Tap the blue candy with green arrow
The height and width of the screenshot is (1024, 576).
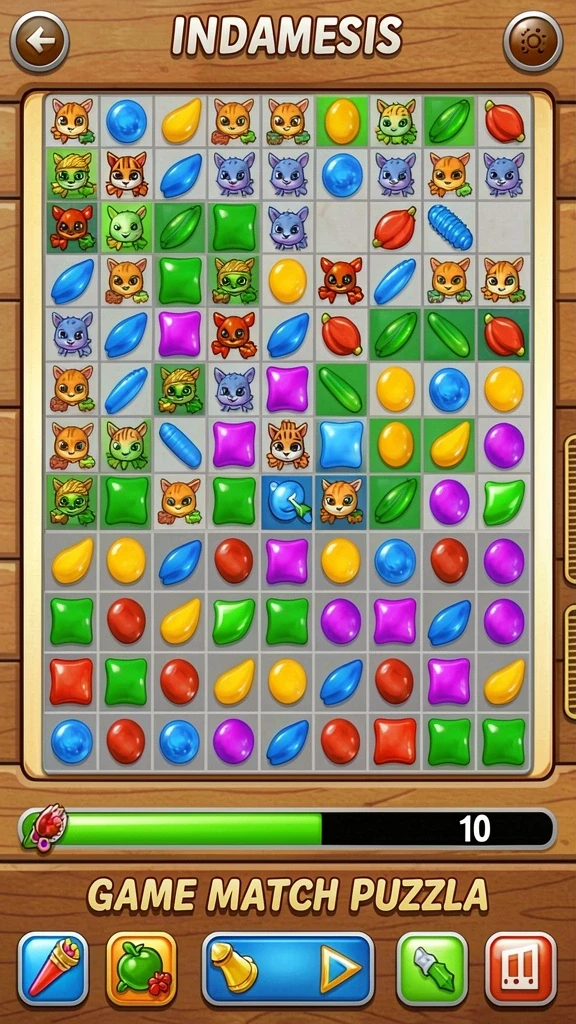tap(288, 502)
